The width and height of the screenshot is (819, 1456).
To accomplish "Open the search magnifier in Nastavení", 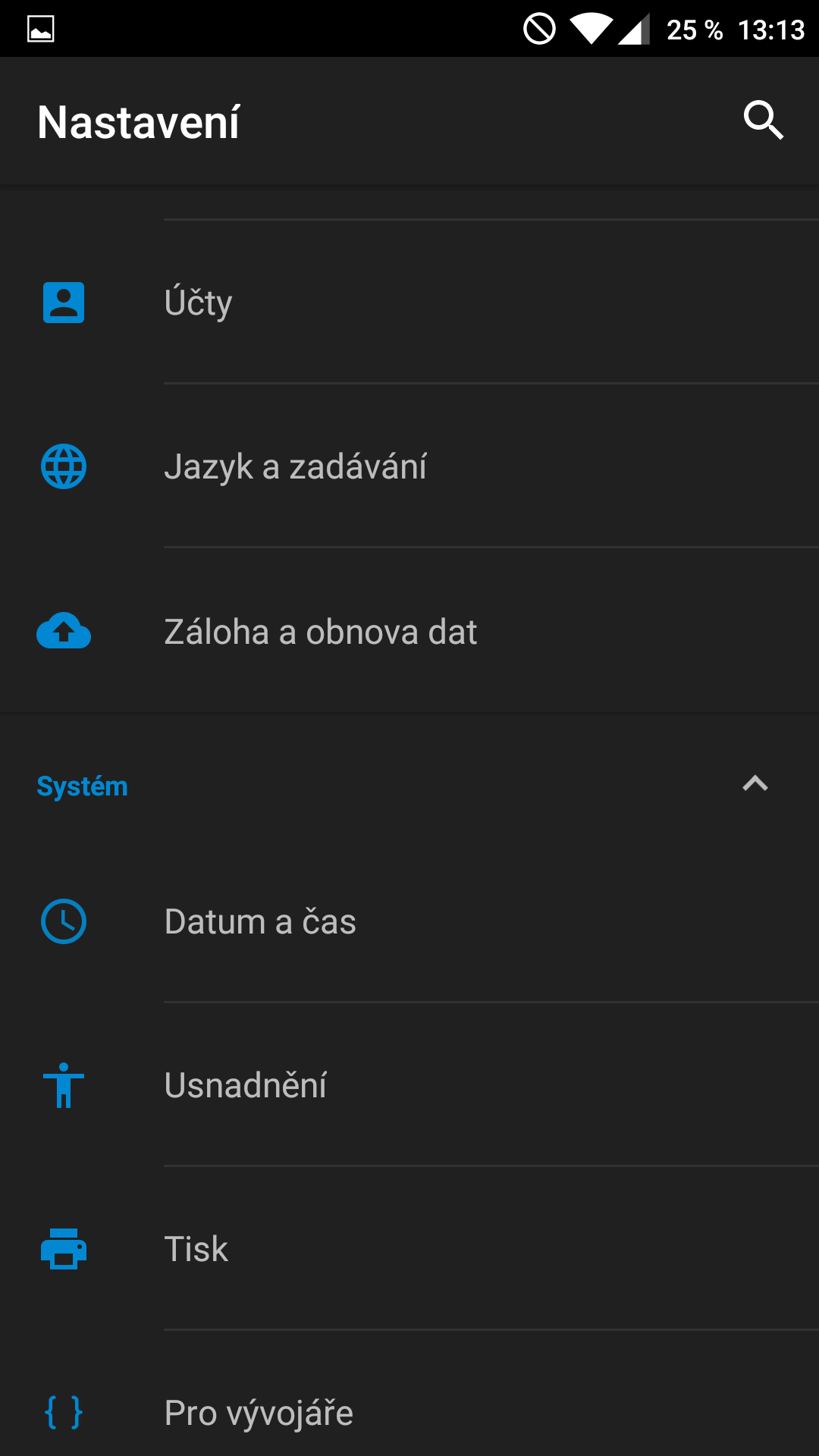I will click(x=763, y=121).
